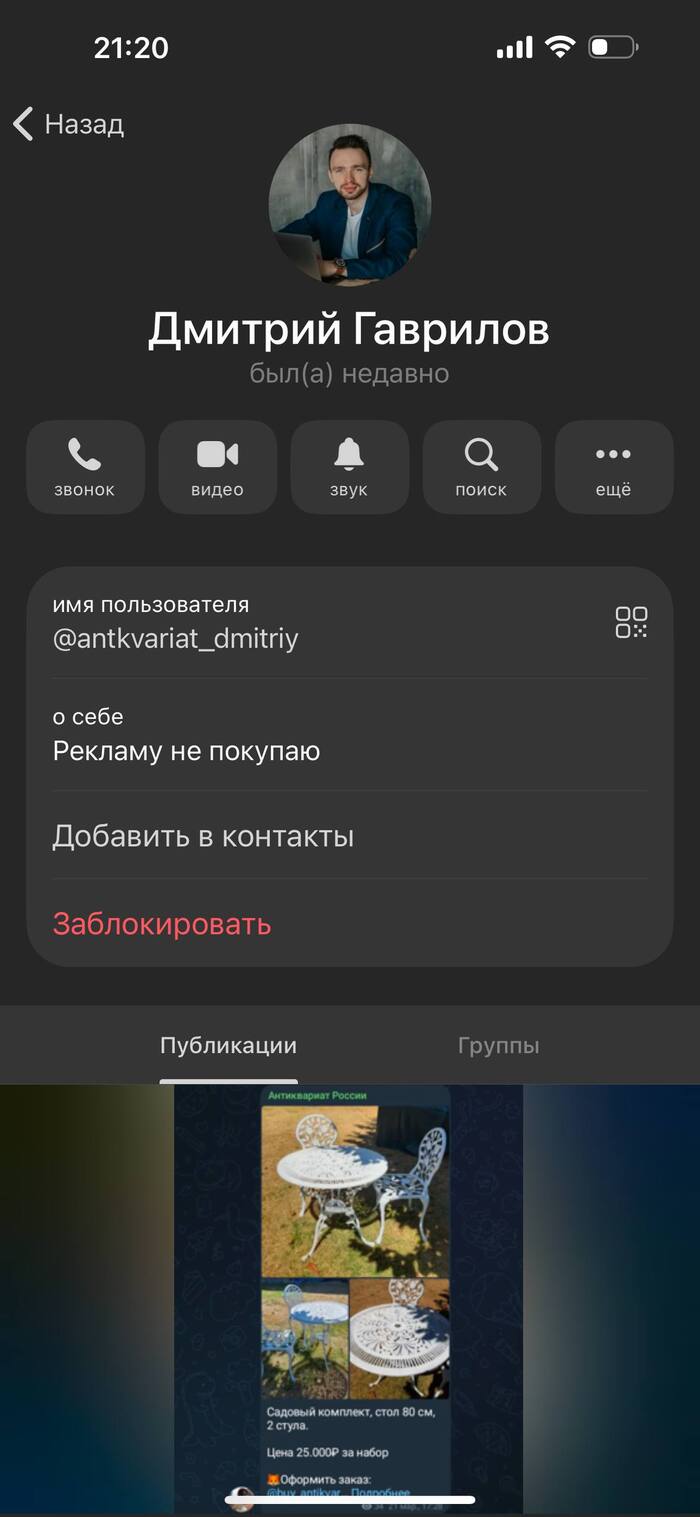
Task: Open more options with ещё
Action: coord(613,467)
